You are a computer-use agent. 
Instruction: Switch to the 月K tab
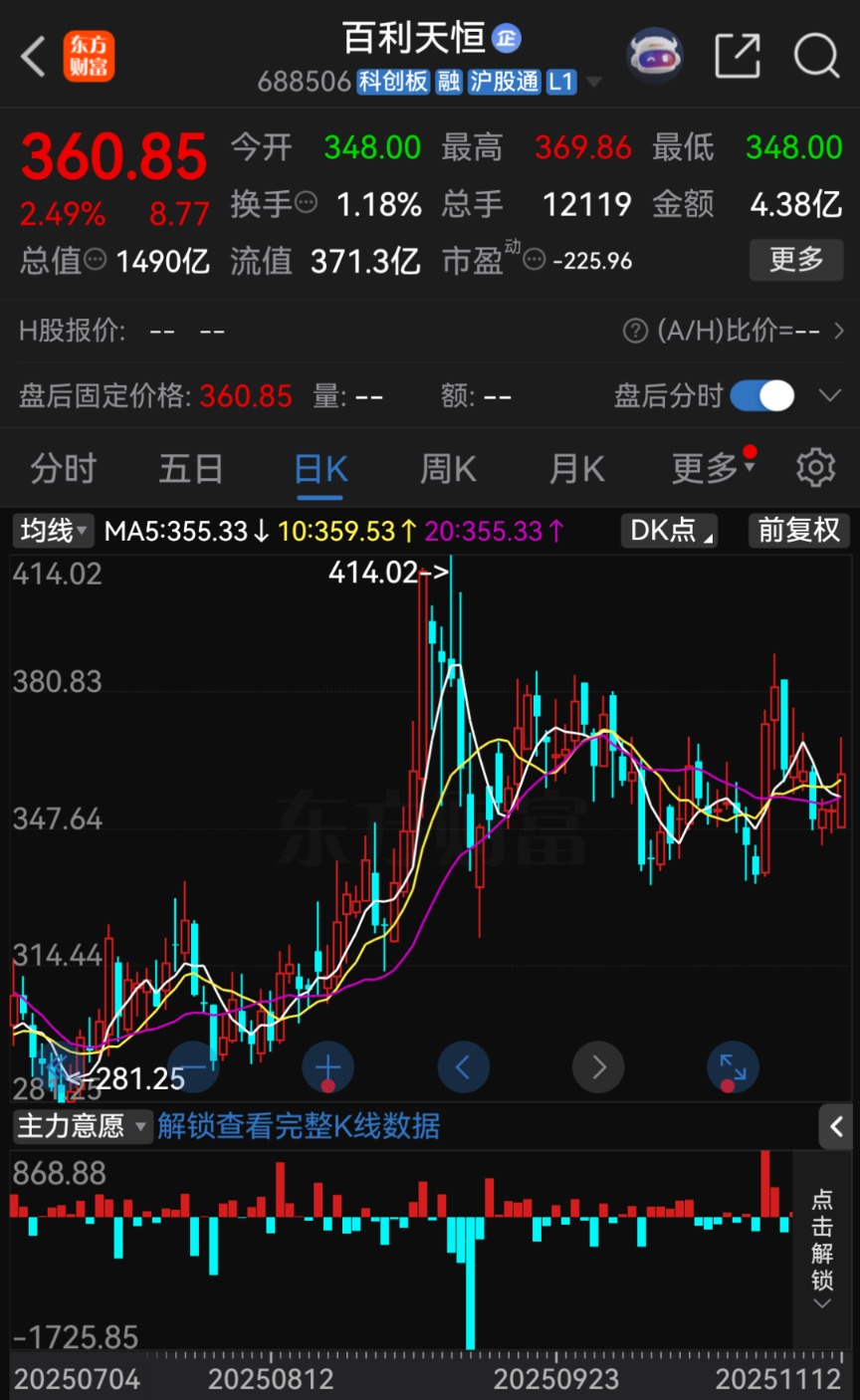[577, 468]
